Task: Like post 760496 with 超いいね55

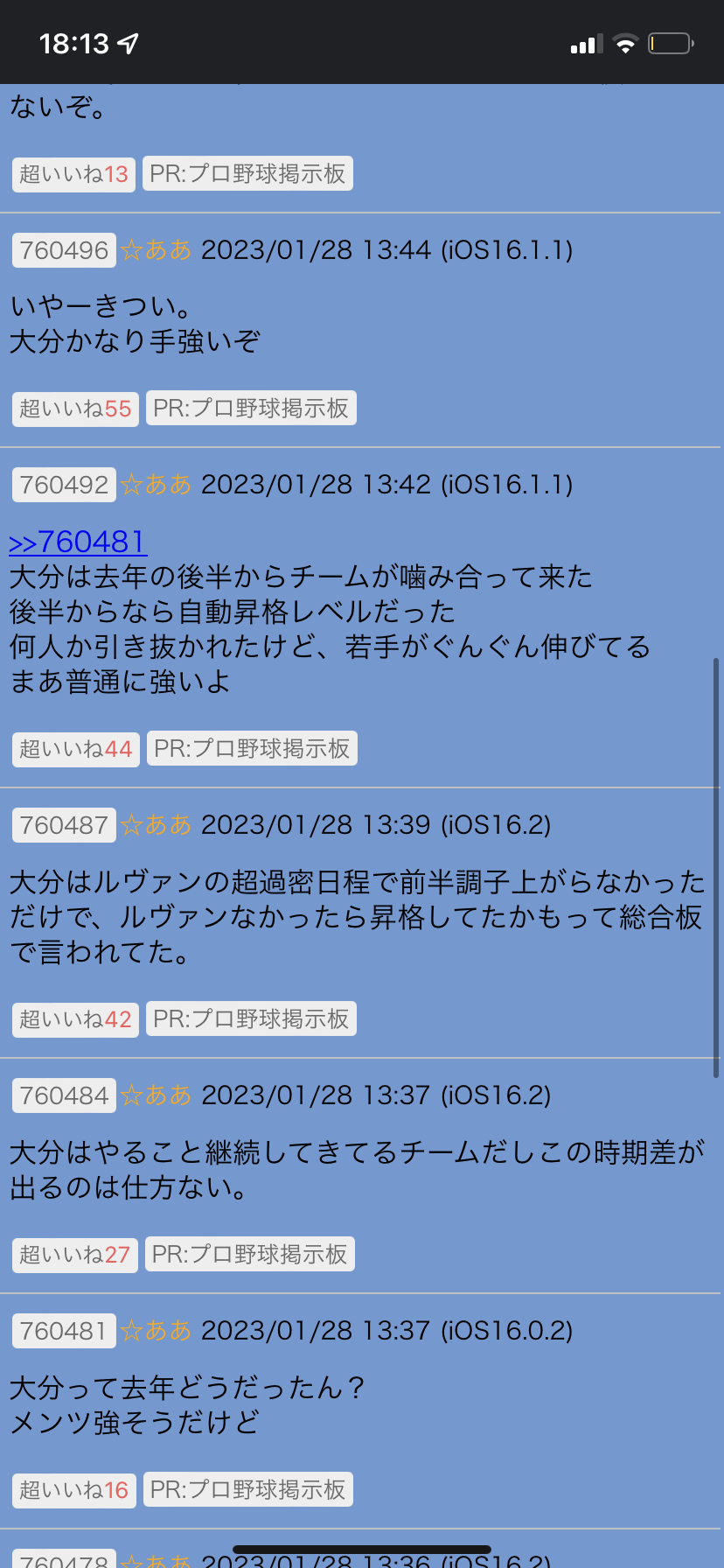Action: click(75, 409)
